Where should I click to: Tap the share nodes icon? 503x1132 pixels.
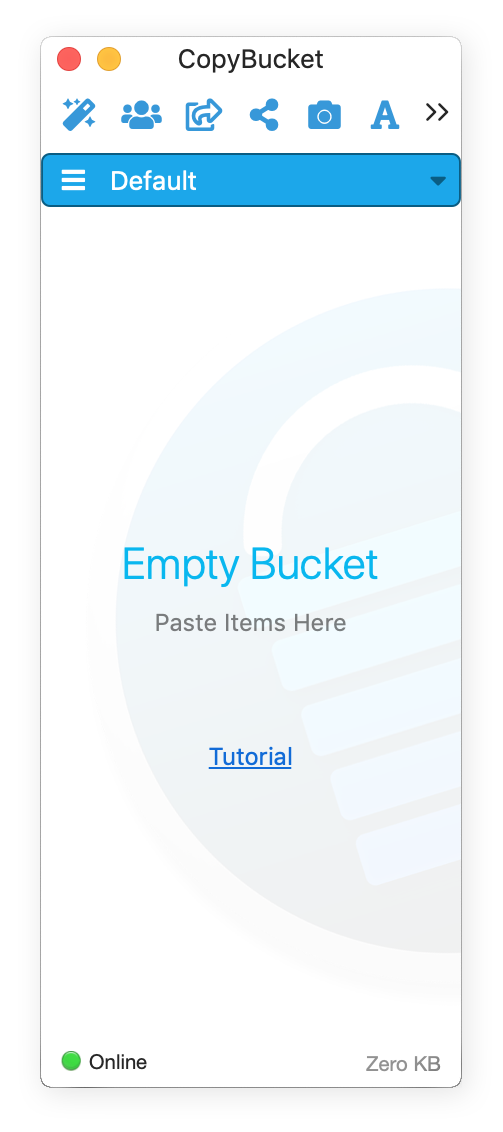pyautogui.click(x=264, y=115)
